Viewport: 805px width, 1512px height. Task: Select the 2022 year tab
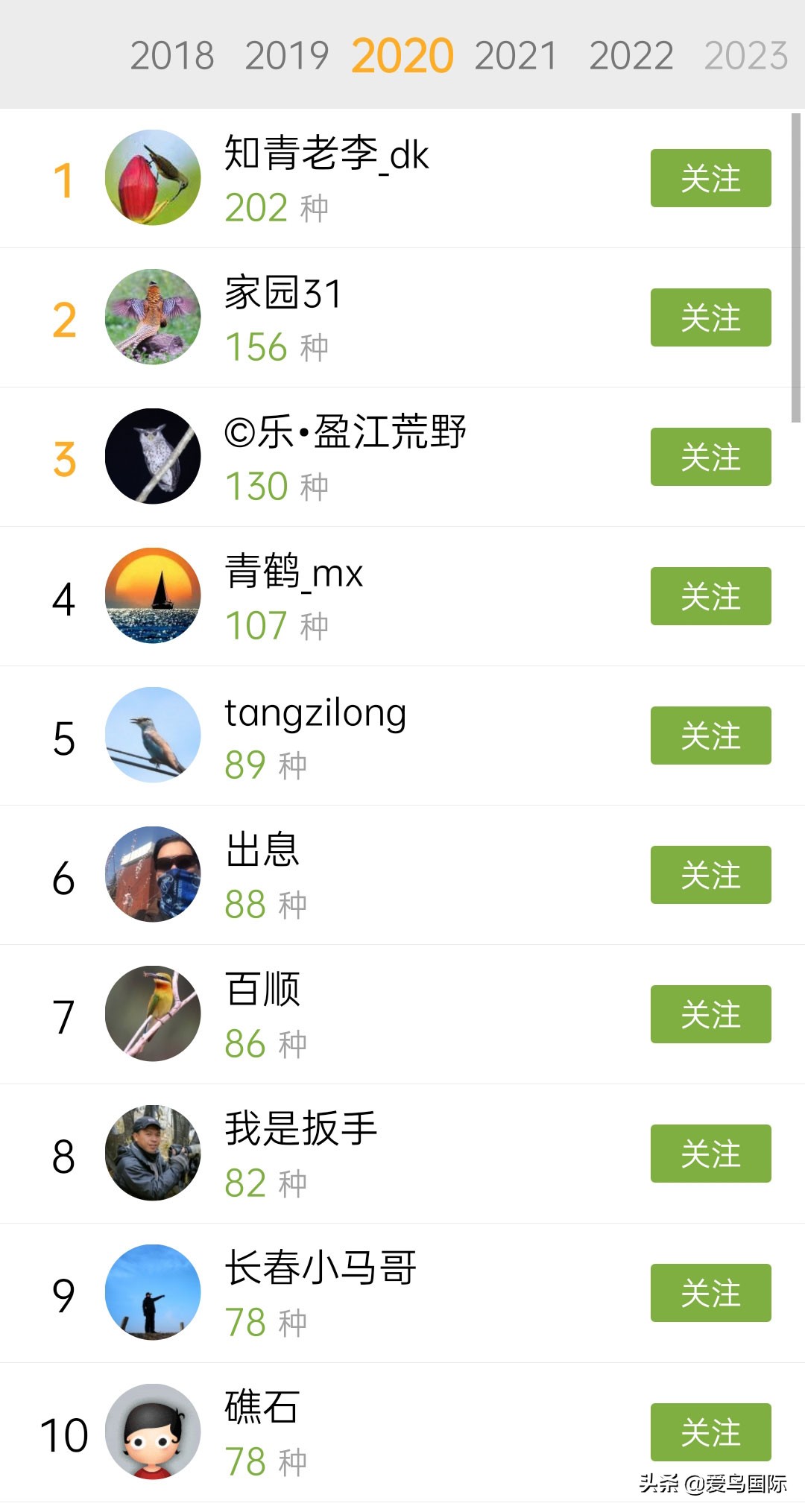point(631,56)
